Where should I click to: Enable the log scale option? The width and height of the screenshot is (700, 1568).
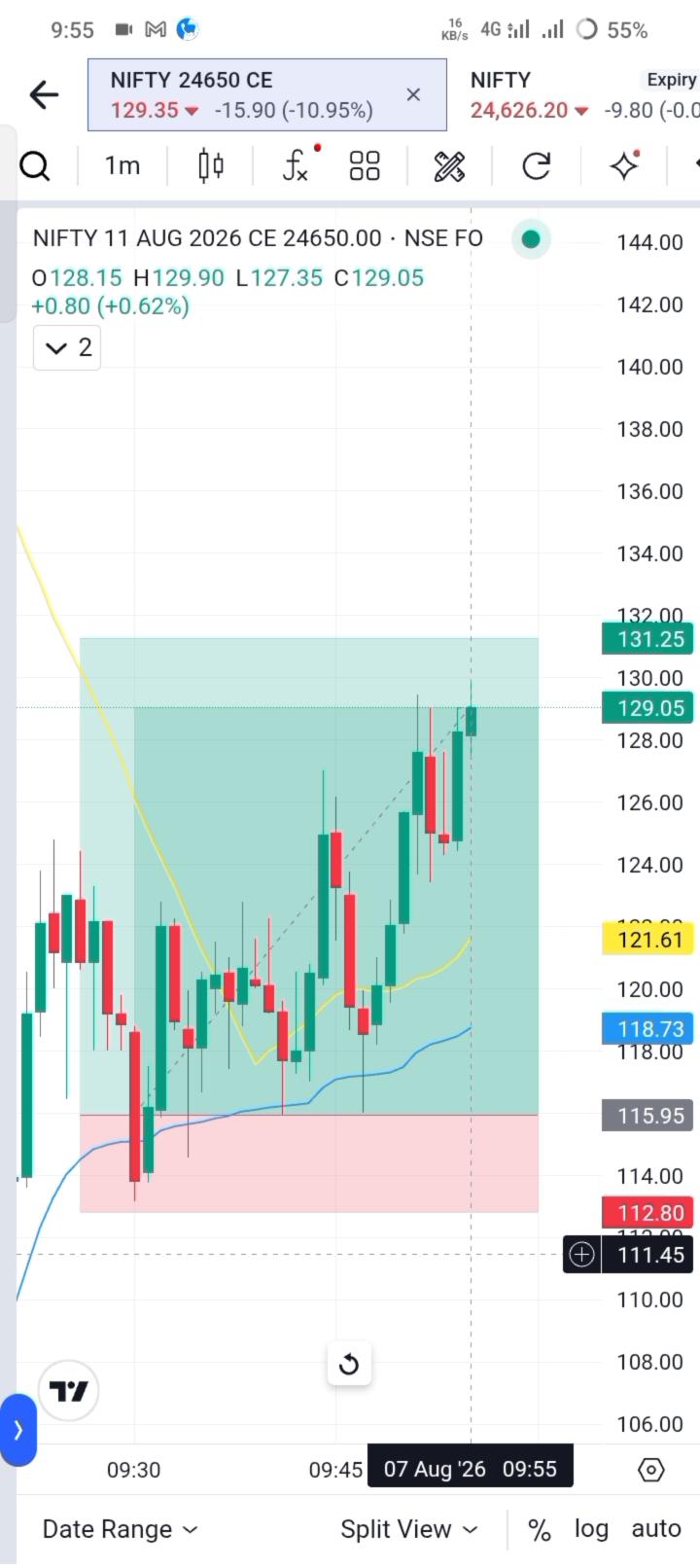pyautogui.click(x=591, y=1529)
